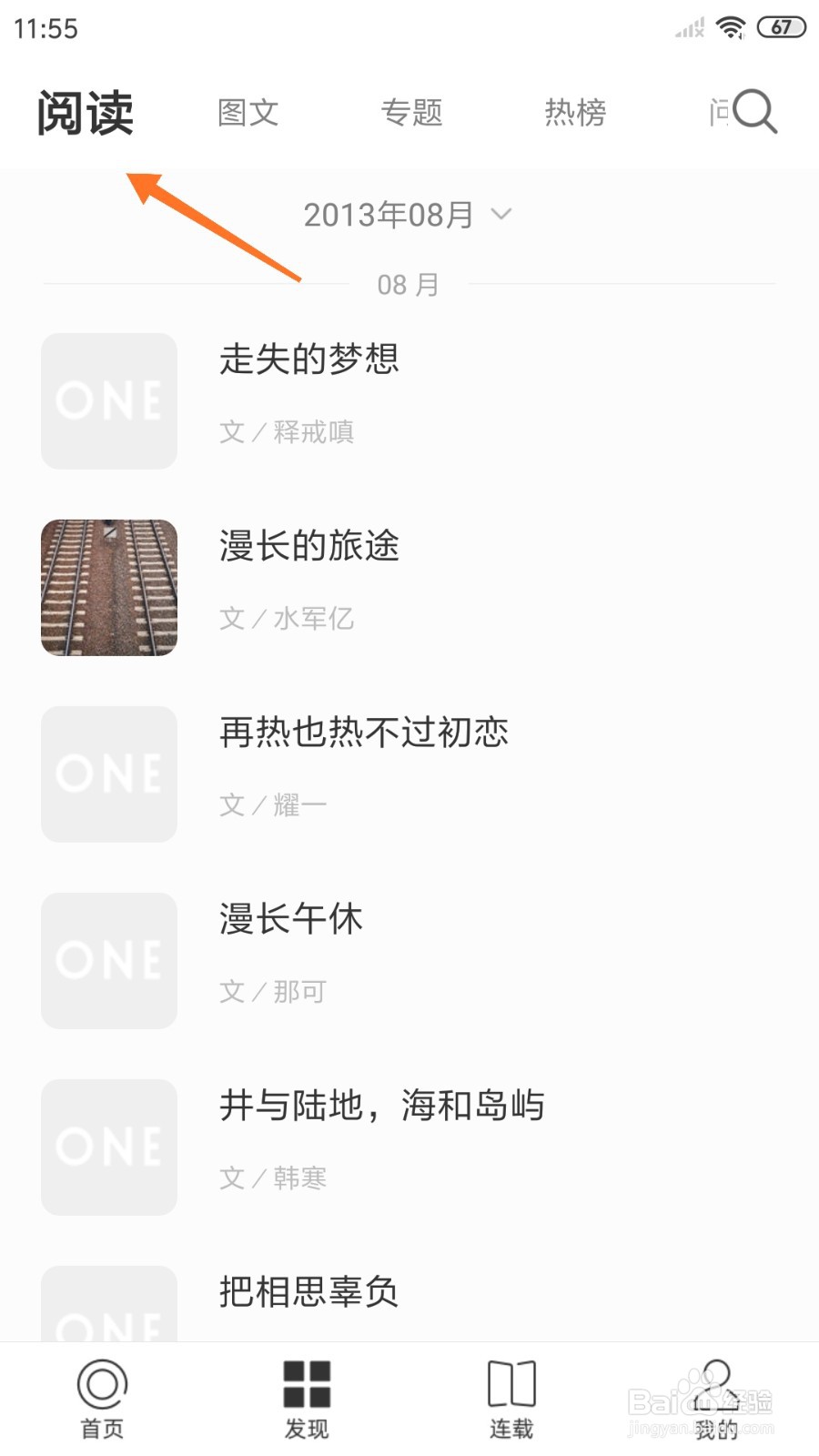Tap the railway track thumbnail image
Image resolution: width=819 pixels, height=1456 pixels.
click(x=108, y=588)
